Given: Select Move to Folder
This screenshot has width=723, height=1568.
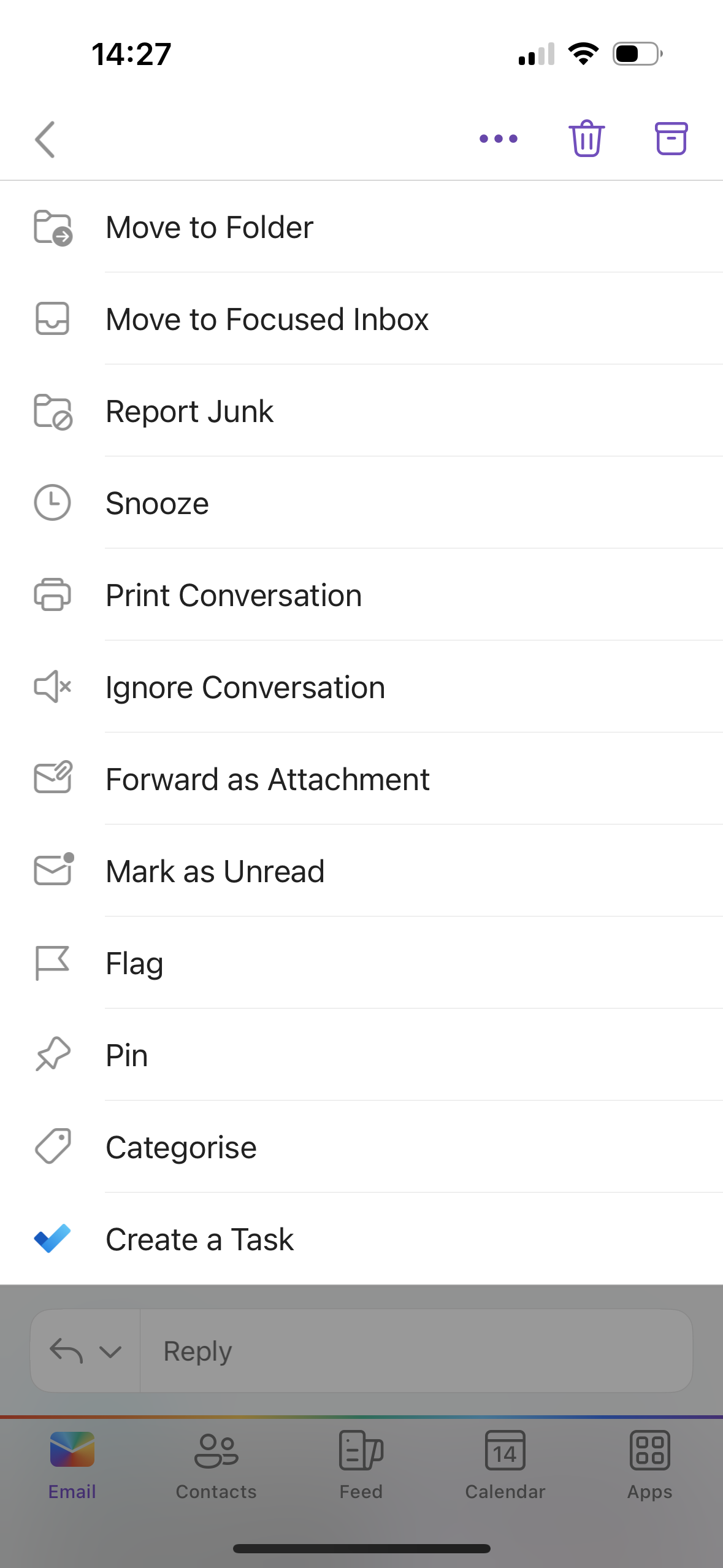Looking at the screenshot, I should point(362,227).
